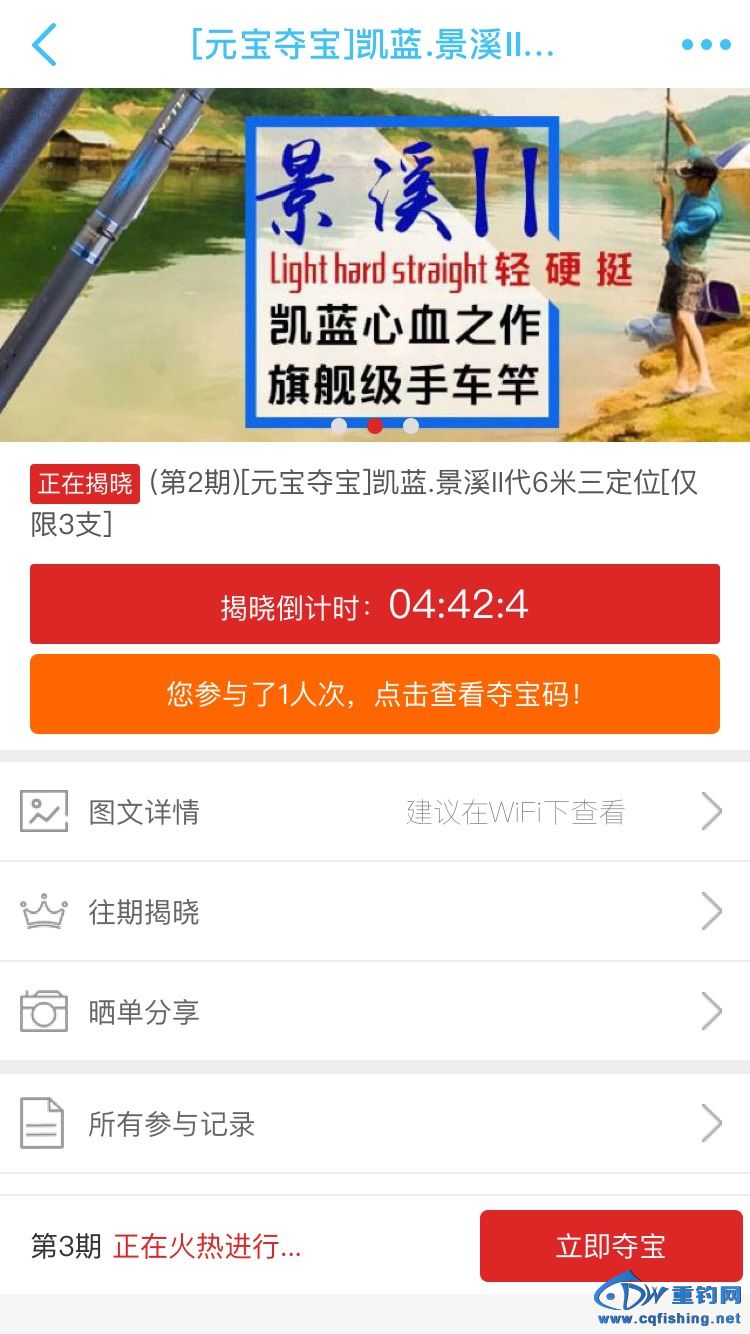Go back using the top-left arrow
The image size is (750, 1334).
coord(45,45)
